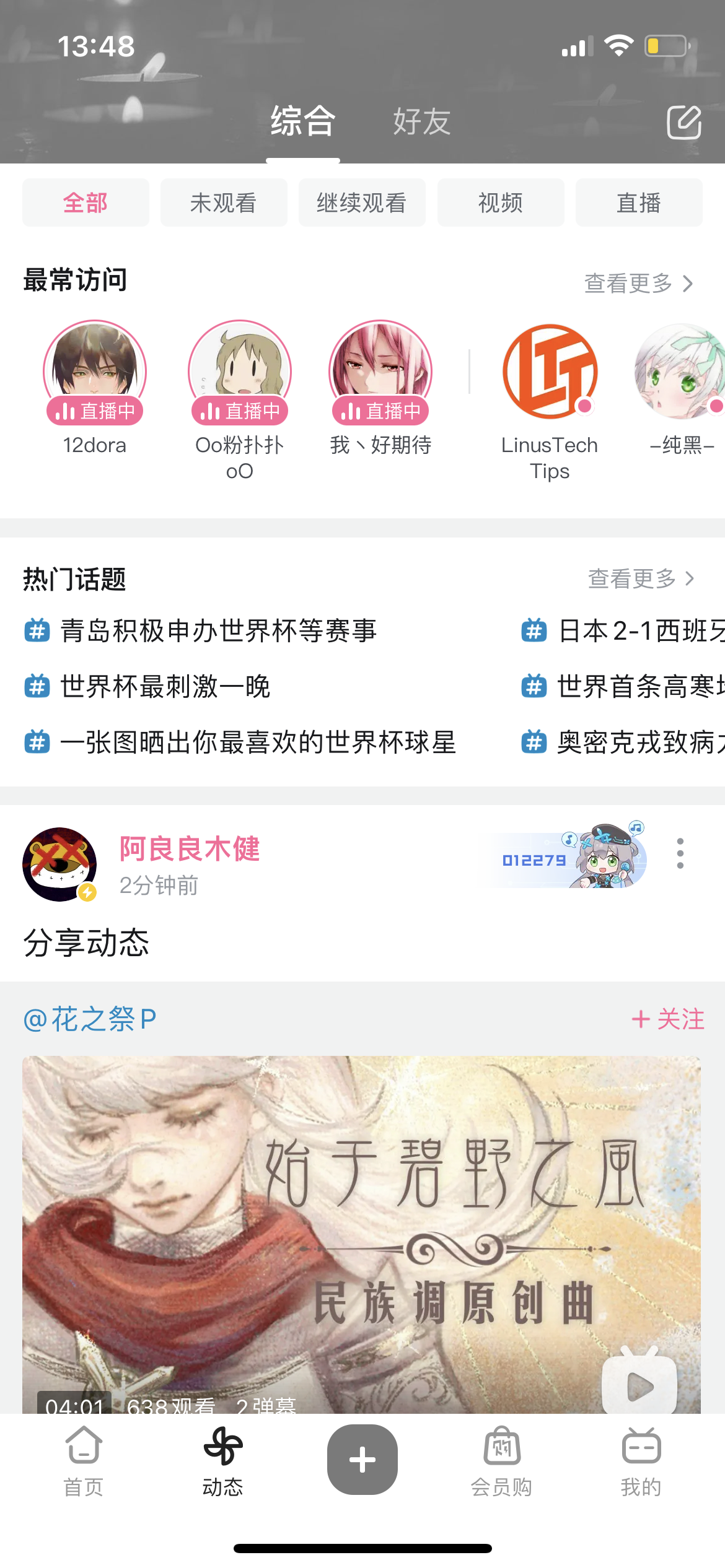725x1568 pixels.
Task: Play the 始于碧野之風 video
Action: [362, 1232]
